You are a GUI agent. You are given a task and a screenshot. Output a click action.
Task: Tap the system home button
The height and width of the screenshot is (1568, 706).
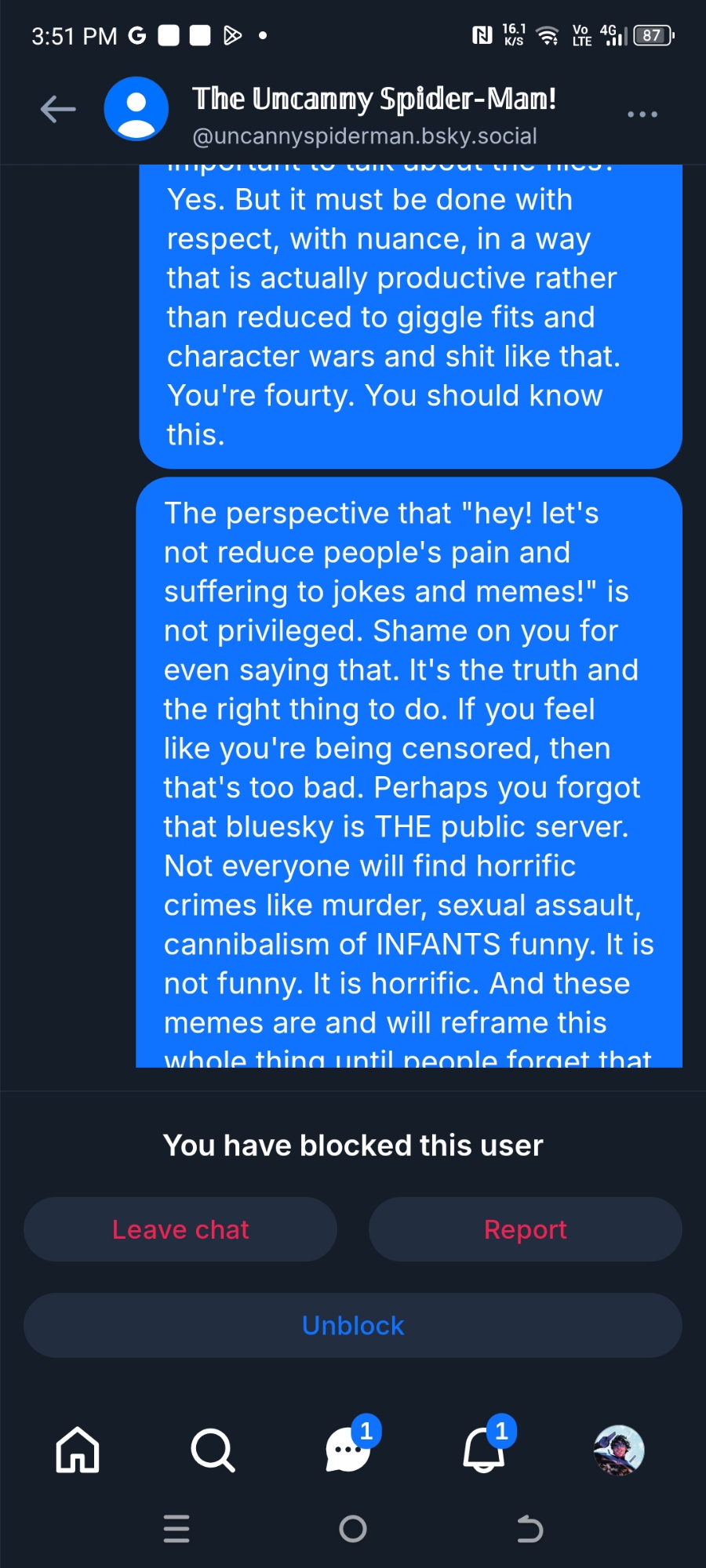click(353, 1529)
